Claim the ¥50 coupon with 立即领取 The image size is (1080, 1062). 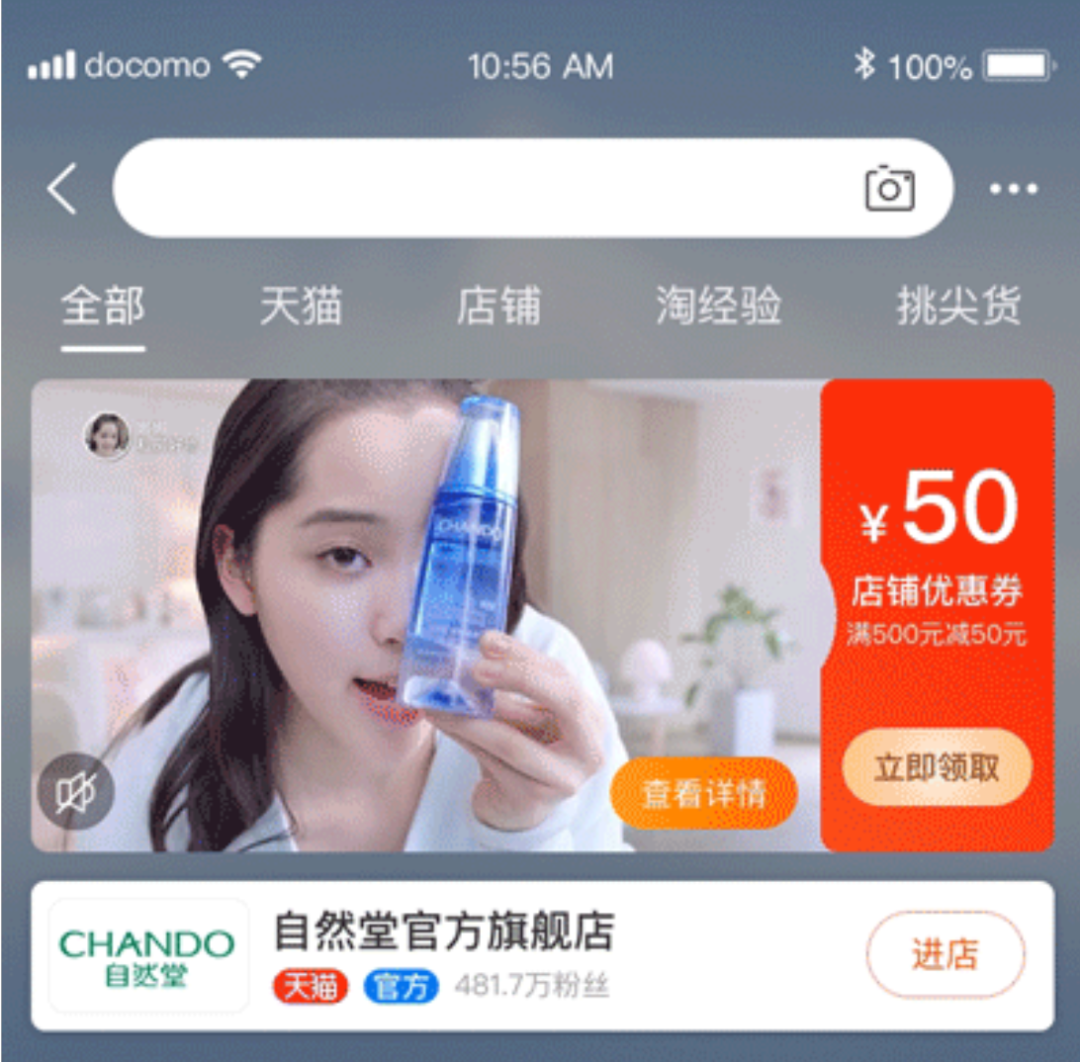point(936,768)
